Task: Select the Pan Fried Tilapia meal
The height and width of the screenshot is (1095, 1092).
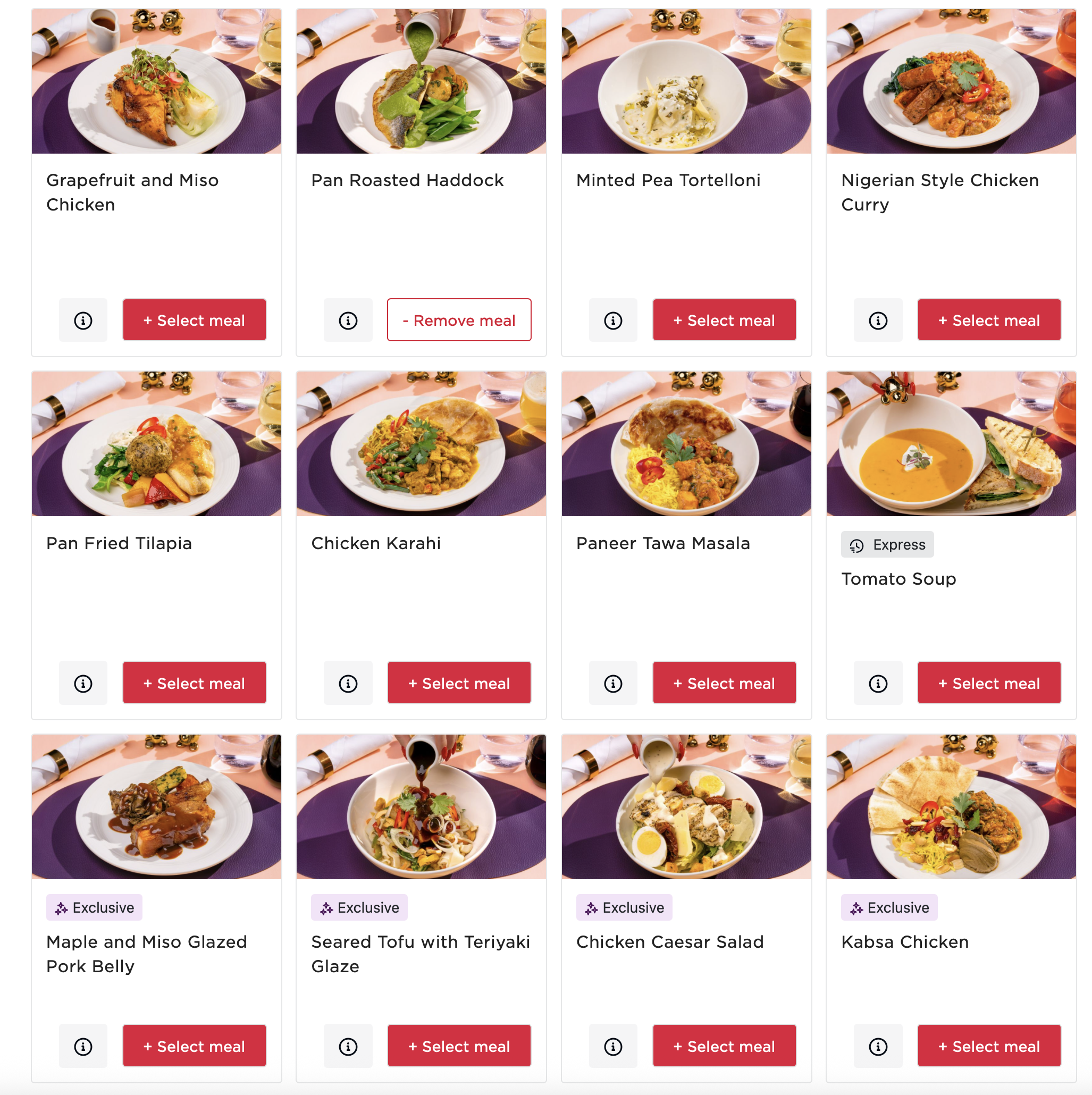Action: 194,683
